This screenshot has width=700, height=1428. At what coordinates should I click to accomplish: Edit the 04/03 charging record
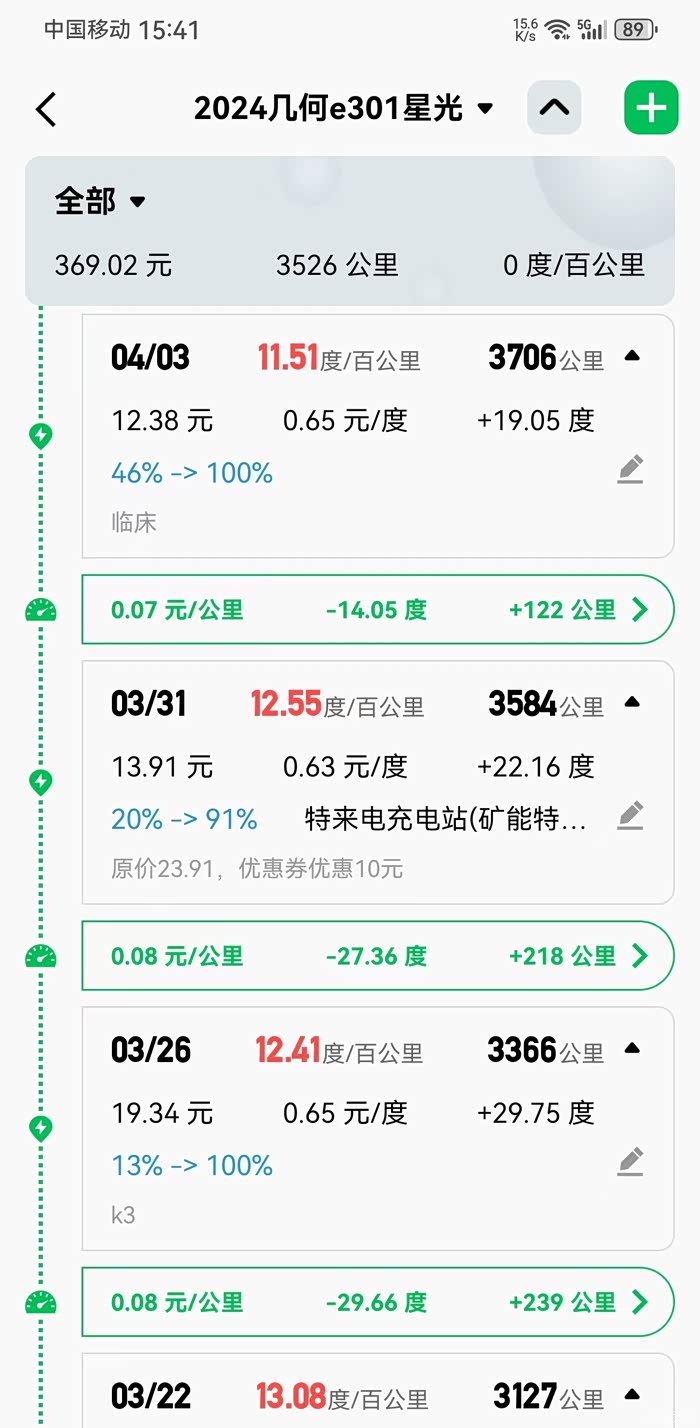tap(630, 469)
